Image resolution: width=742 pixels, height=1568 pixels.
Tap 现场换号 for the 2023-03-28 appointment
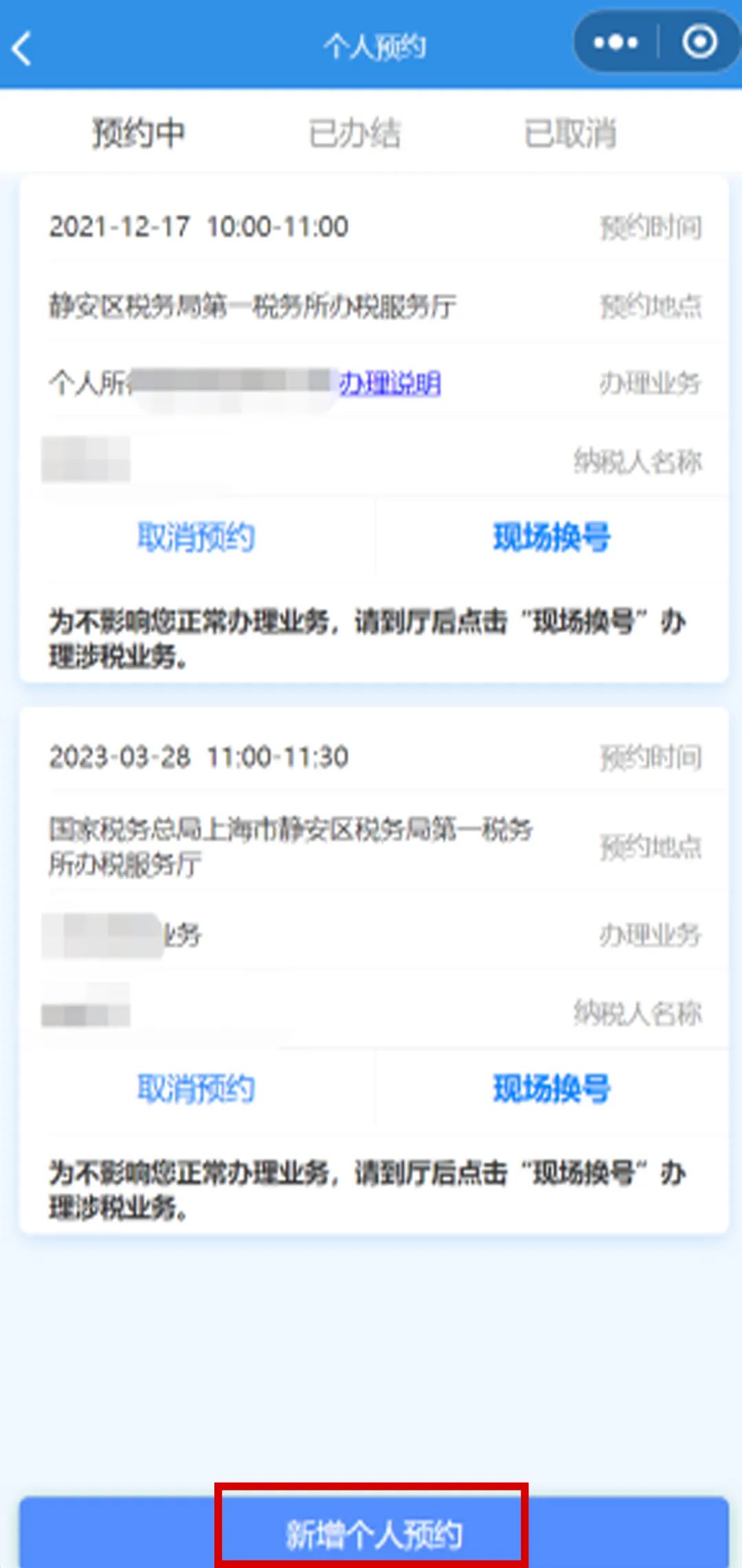click(x=552, y=1088)
